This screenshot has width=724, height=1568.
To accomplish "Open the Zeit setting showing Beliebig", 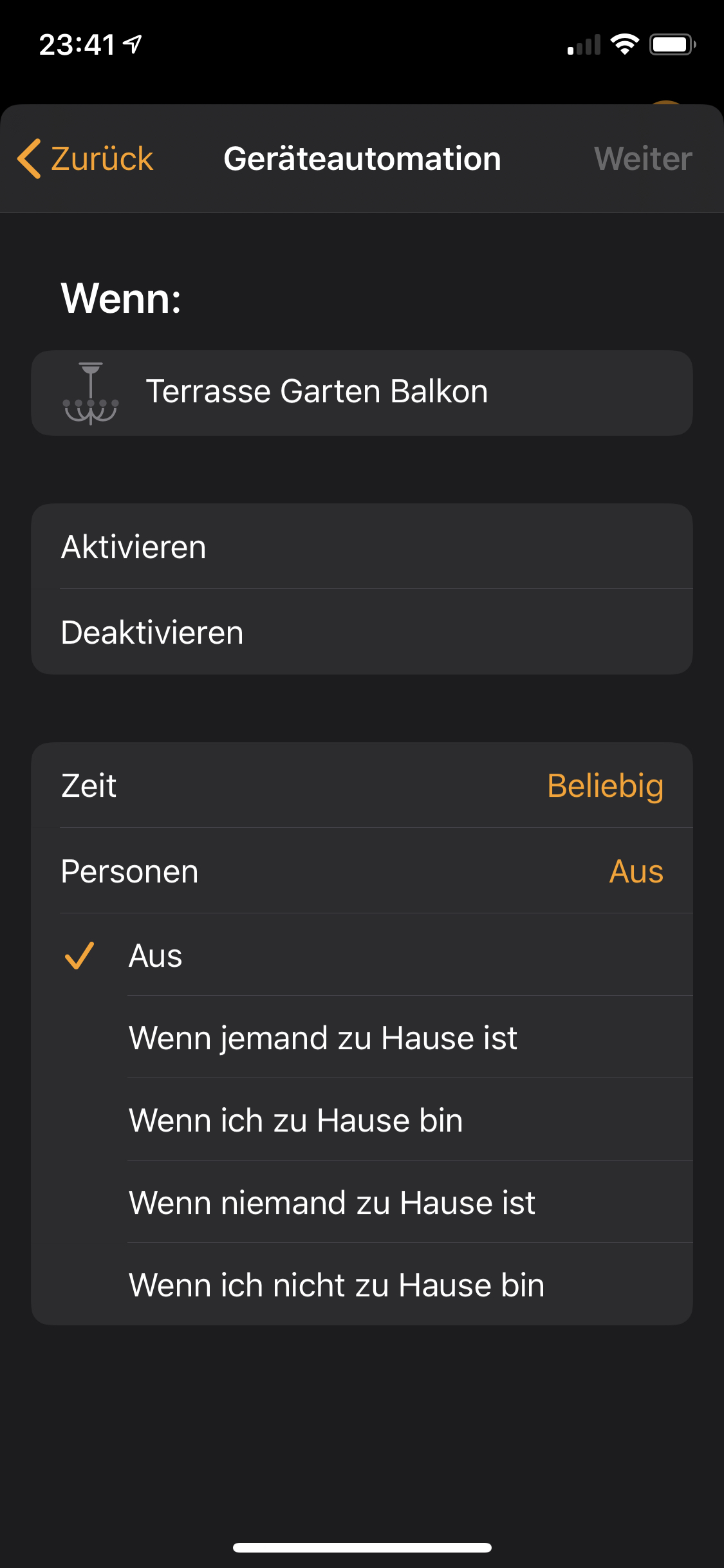I will pos(362,785).
